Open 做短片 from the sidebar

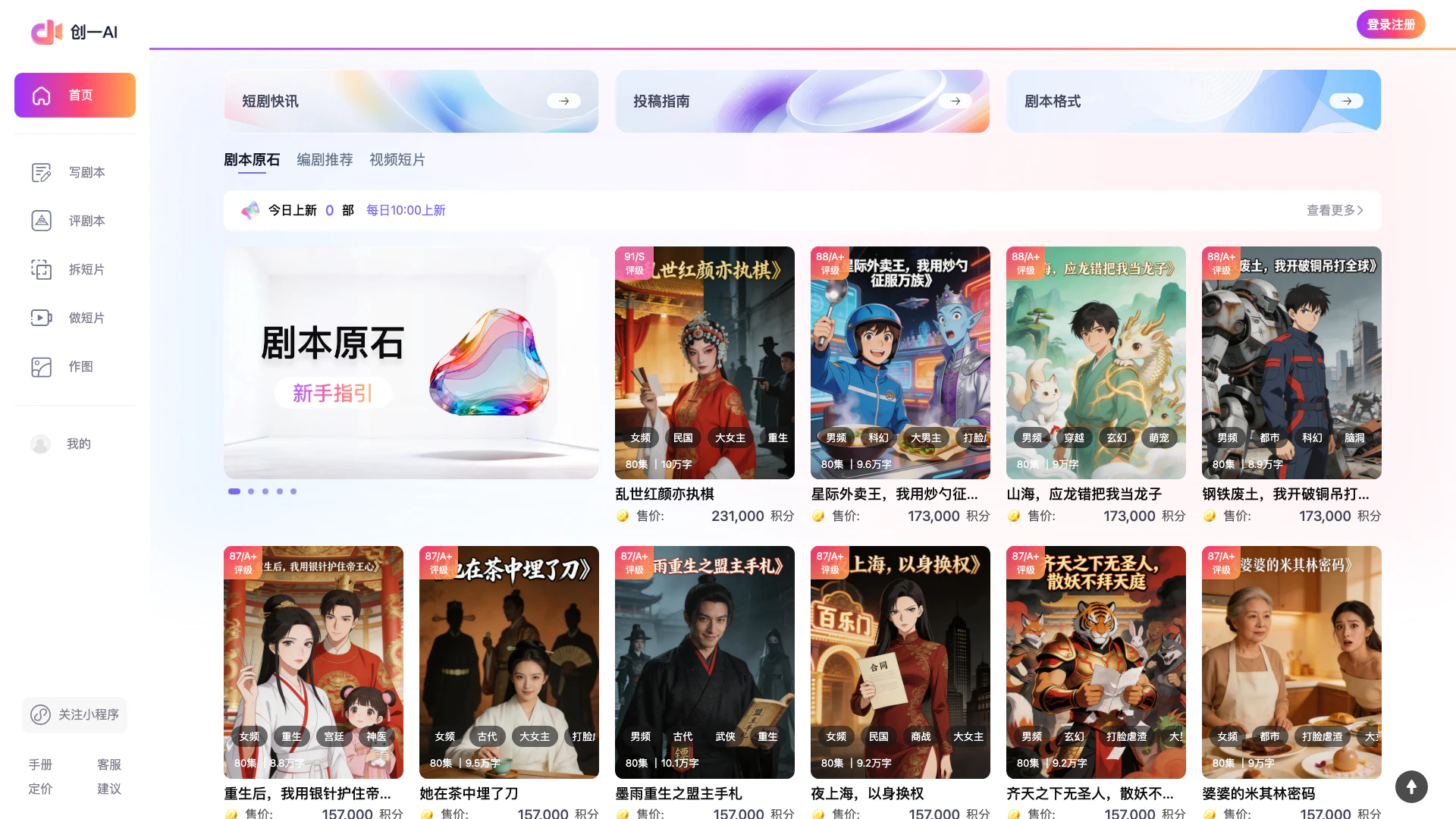[74, 318]
